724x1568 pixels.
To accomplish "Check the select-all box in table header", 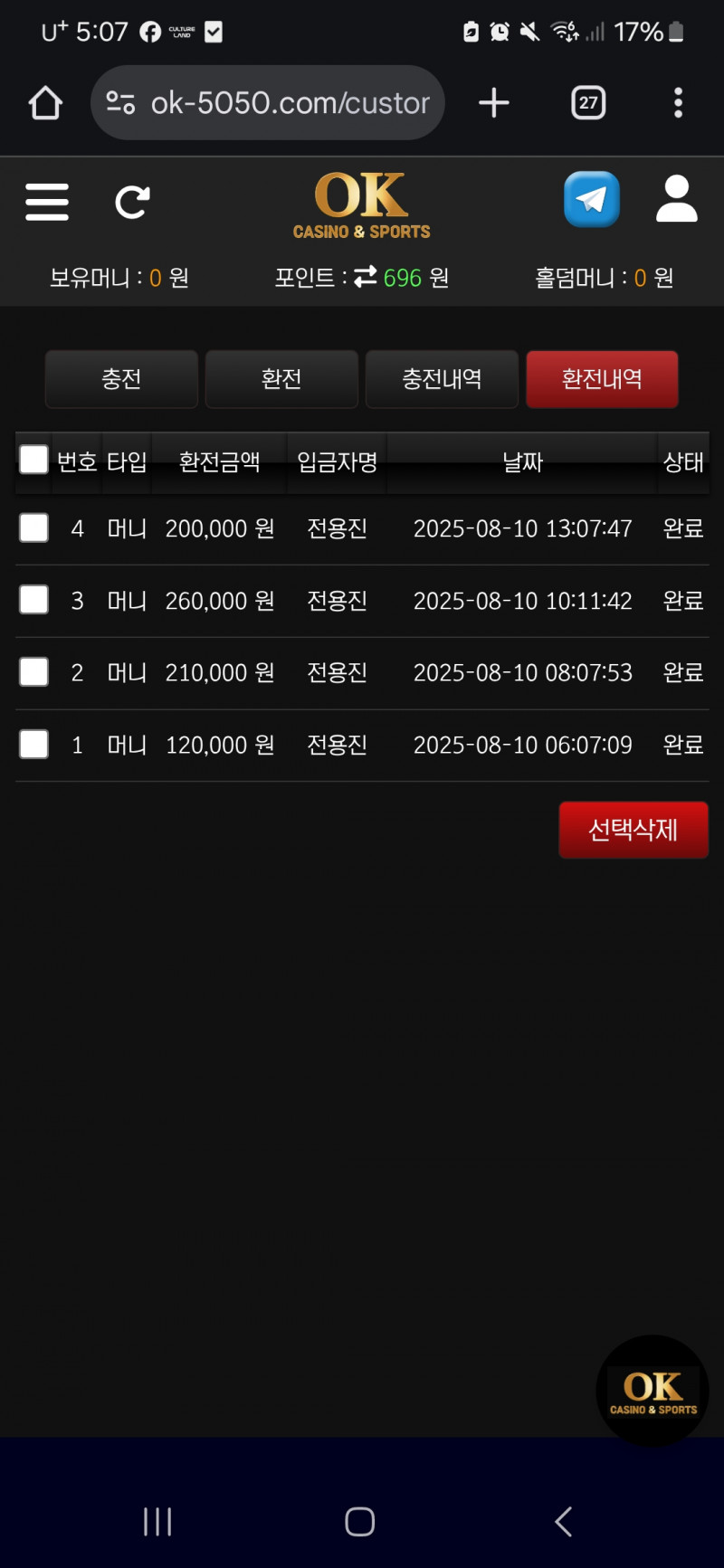I will coord(34,460).
